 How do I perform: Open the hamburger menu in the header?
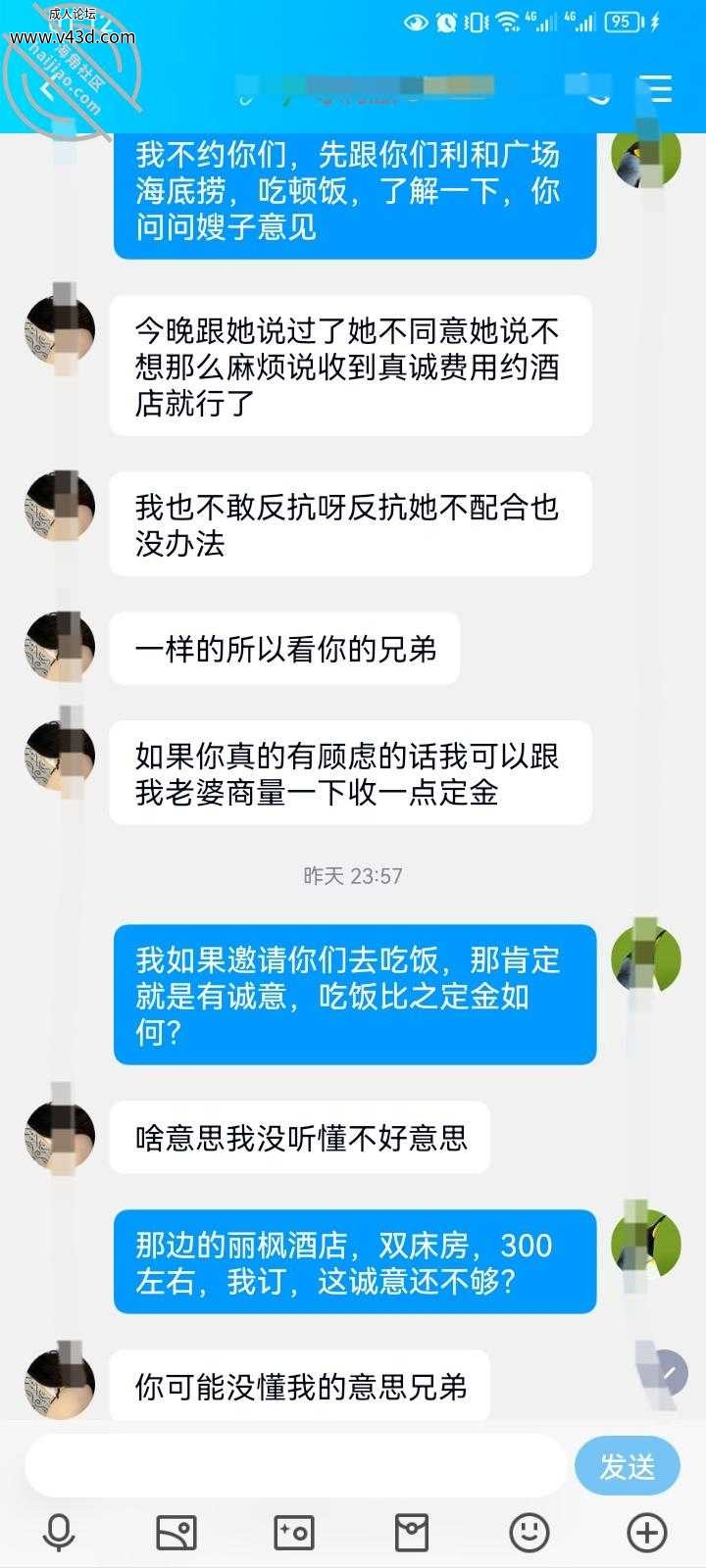click(655, 89)
